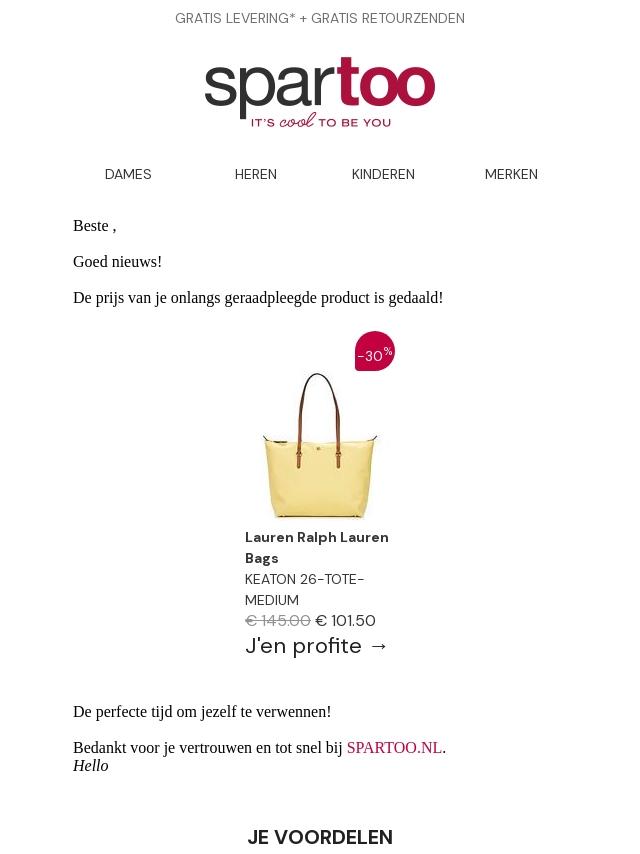
Task: Browse MERKEN brands
Action: point(511,174)
